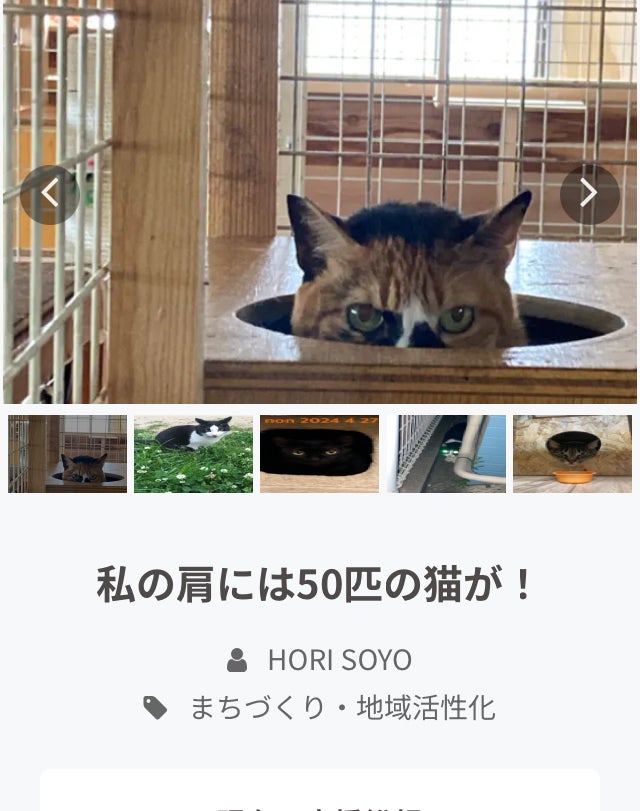The width and height of the screenshot is (640, 811).
Task: Browse the まちづくり・地域活性化 category
Action: pos(342,708)
